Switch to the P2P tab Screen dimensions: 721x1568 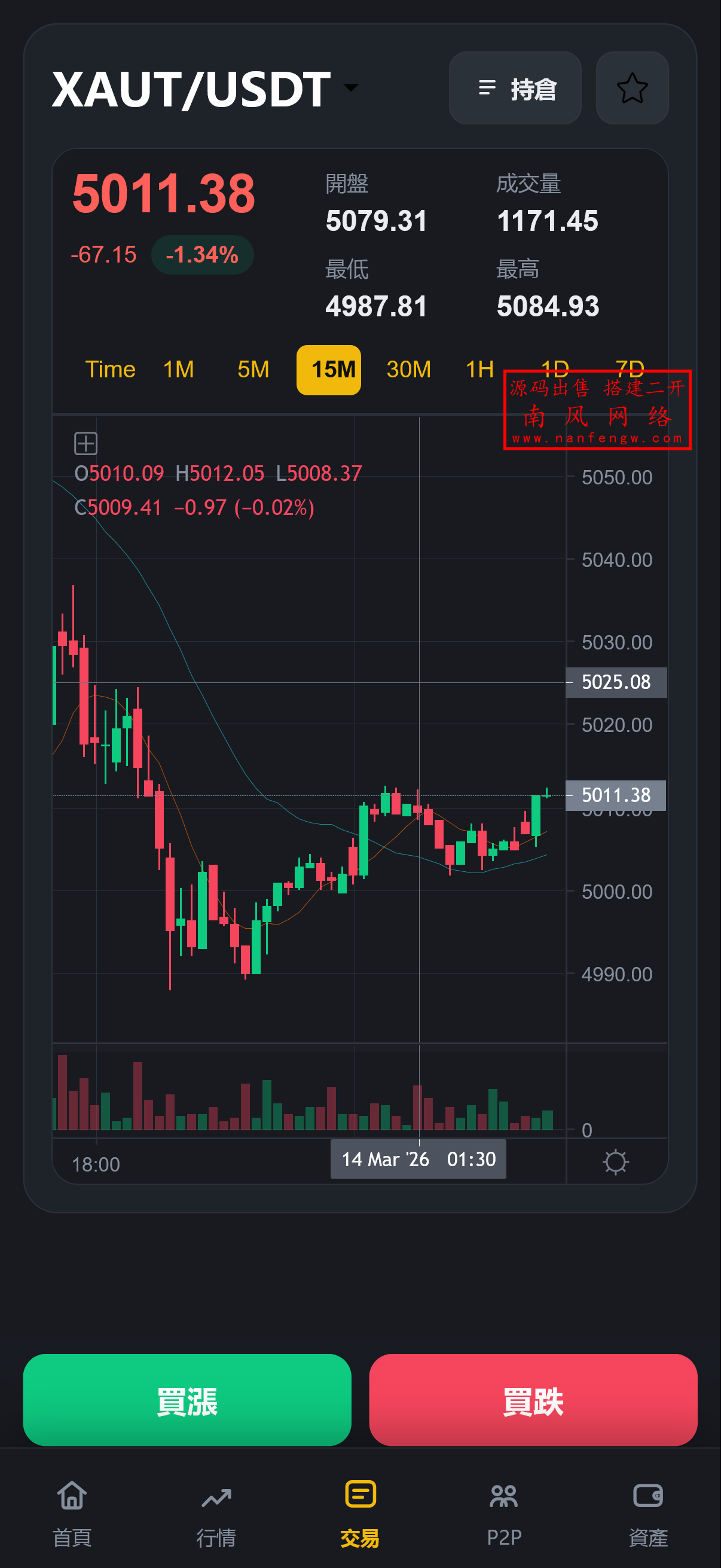point(504,1512)
